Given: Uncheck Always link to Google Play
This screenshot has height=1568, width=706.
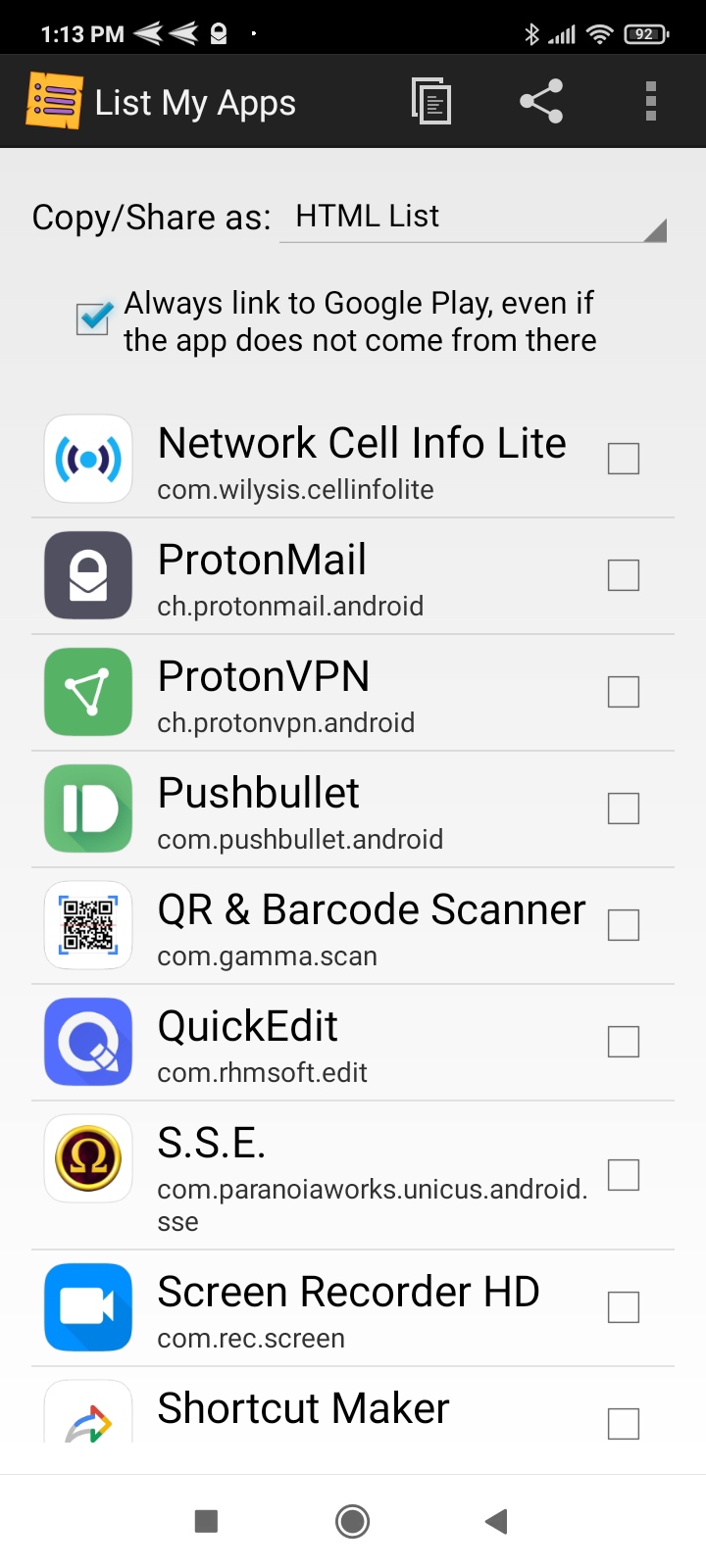Looking at the screenshot, I should 94,318.
